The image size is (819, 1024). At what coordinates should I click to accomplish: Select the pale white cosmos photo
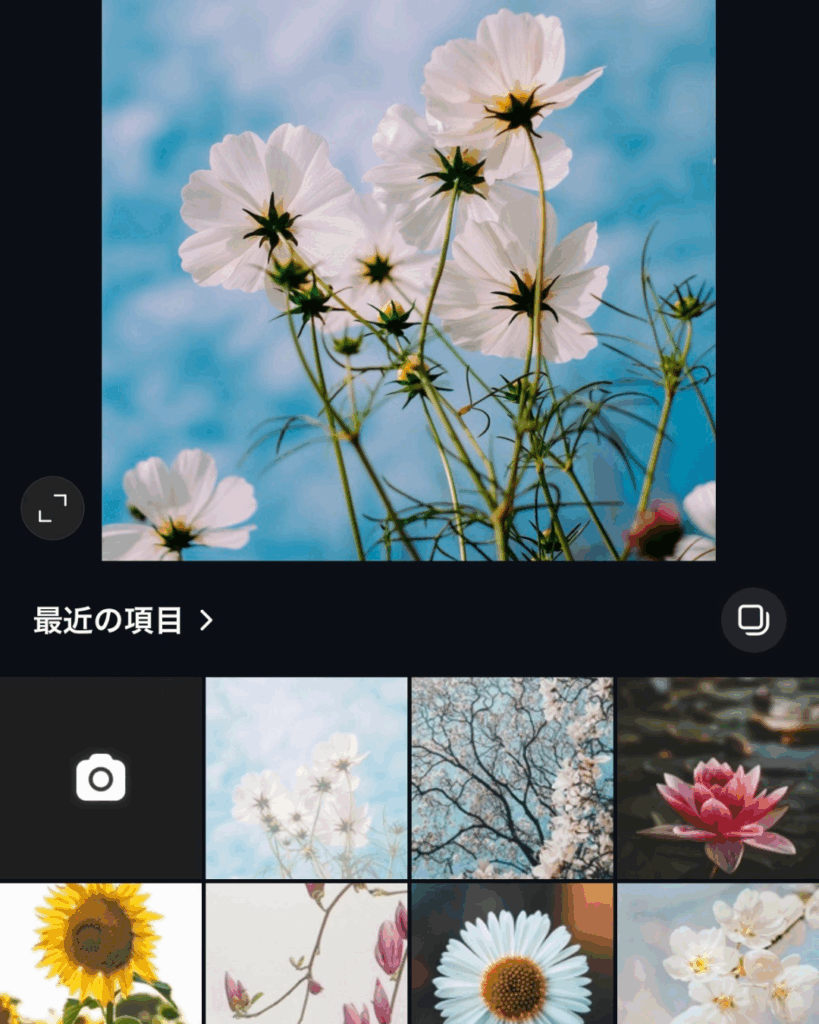pyautogui.click(x=306, y=778)
